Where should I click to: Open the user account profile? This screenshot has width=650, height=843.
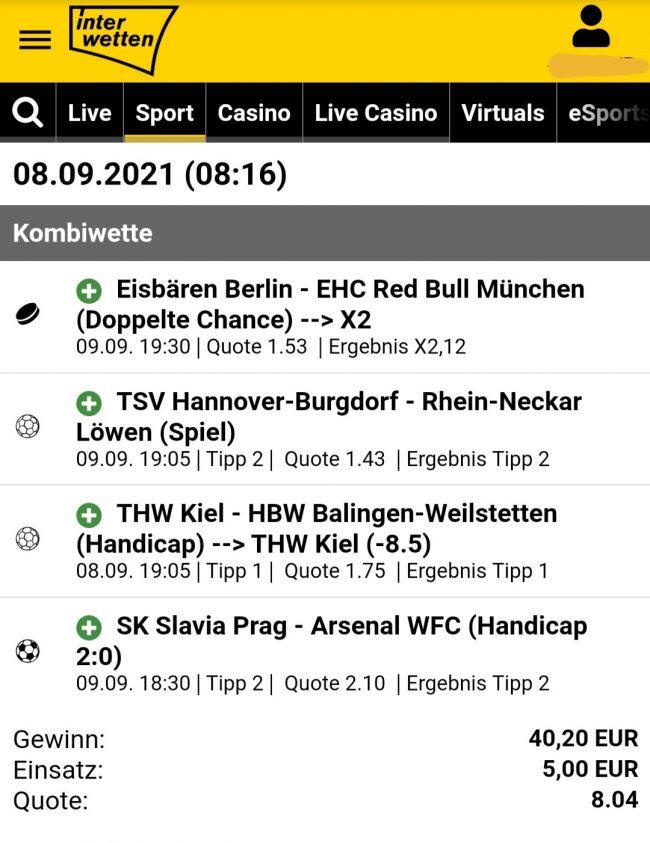590,28
